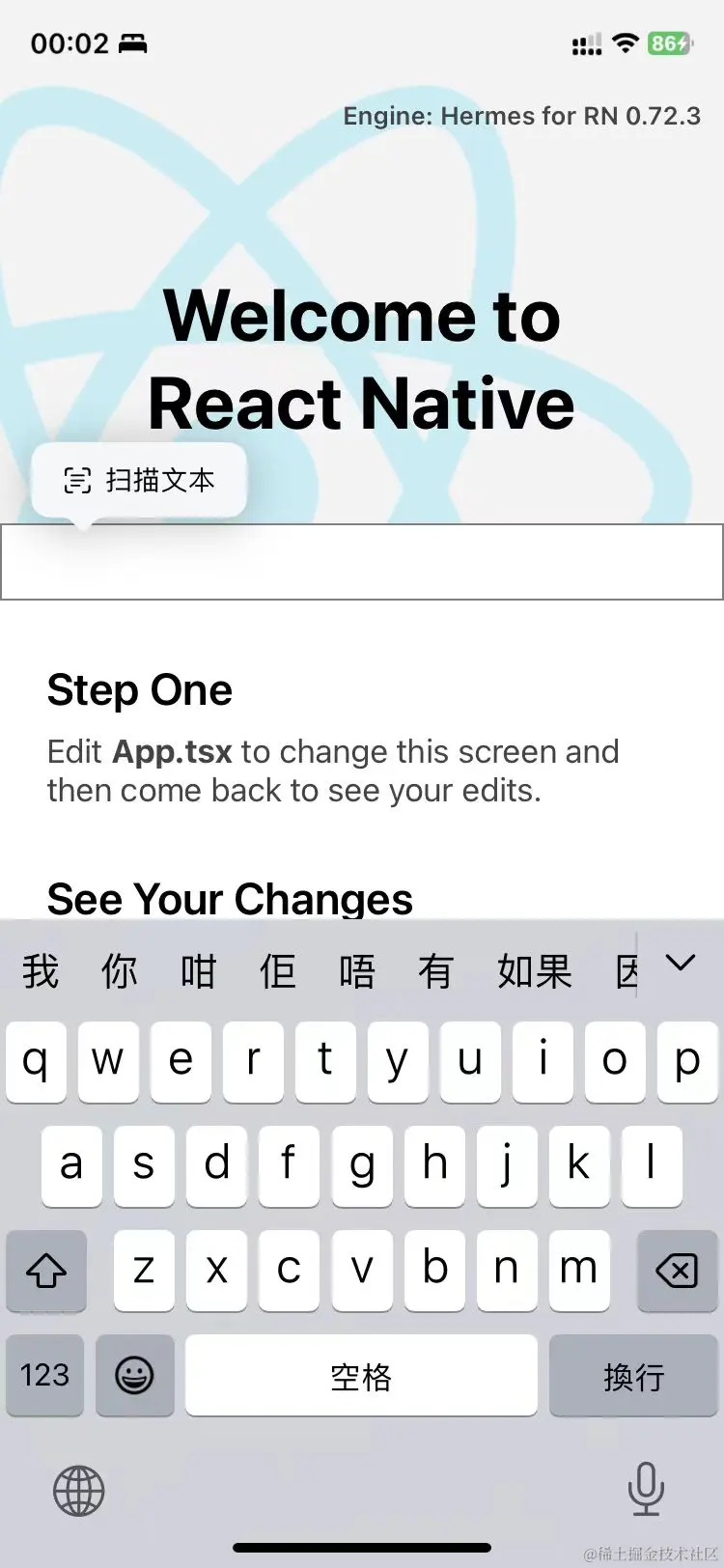This screenshot has width=724, height=1568.
Task: Hit the 换行 return key
Action: click(x=634, y=1375)
